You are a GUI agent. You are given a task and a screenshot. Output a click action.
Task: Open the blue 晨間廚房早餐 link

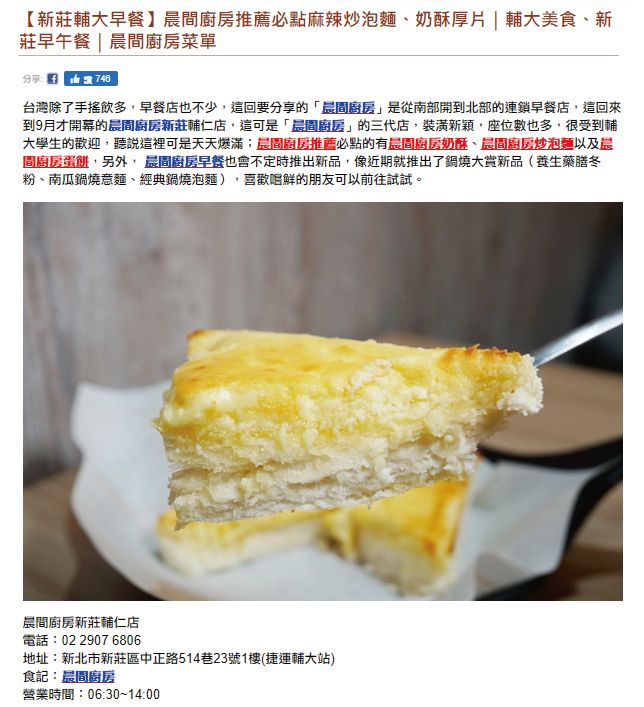tap(184, 161)
